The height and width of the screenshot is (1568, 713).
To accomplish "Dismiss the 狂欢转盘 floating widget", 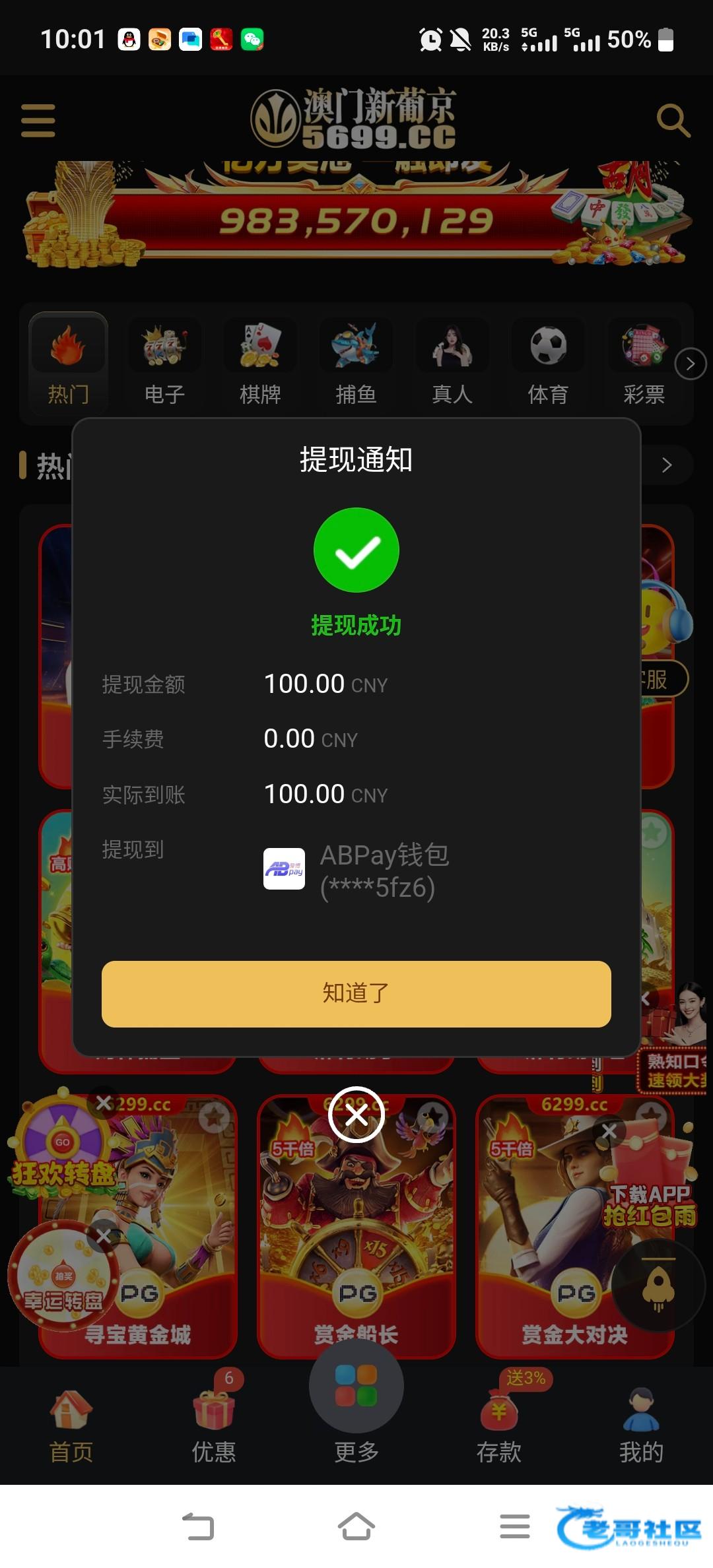I will coord(104,1103).
